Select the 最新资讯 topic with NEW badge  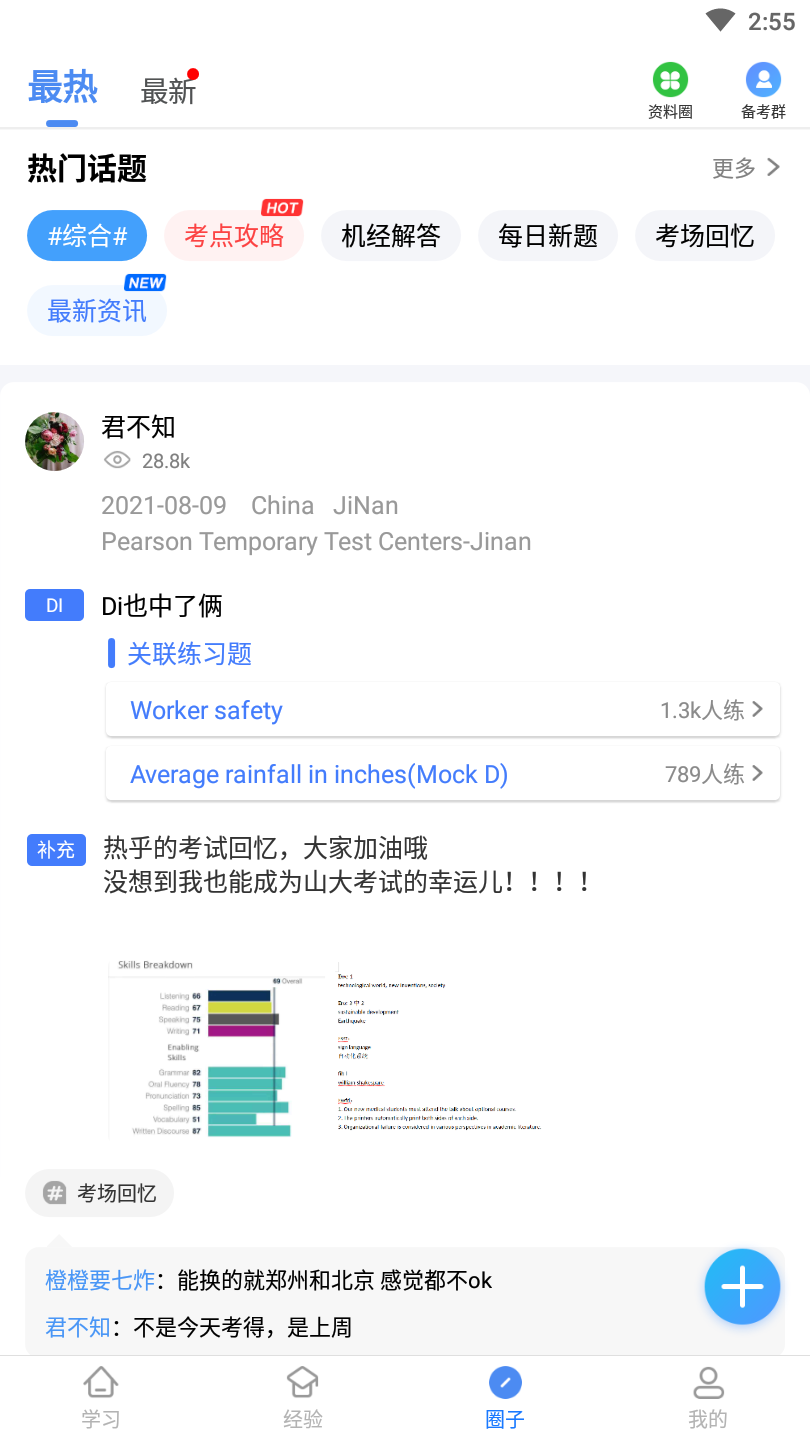[97, 310]
